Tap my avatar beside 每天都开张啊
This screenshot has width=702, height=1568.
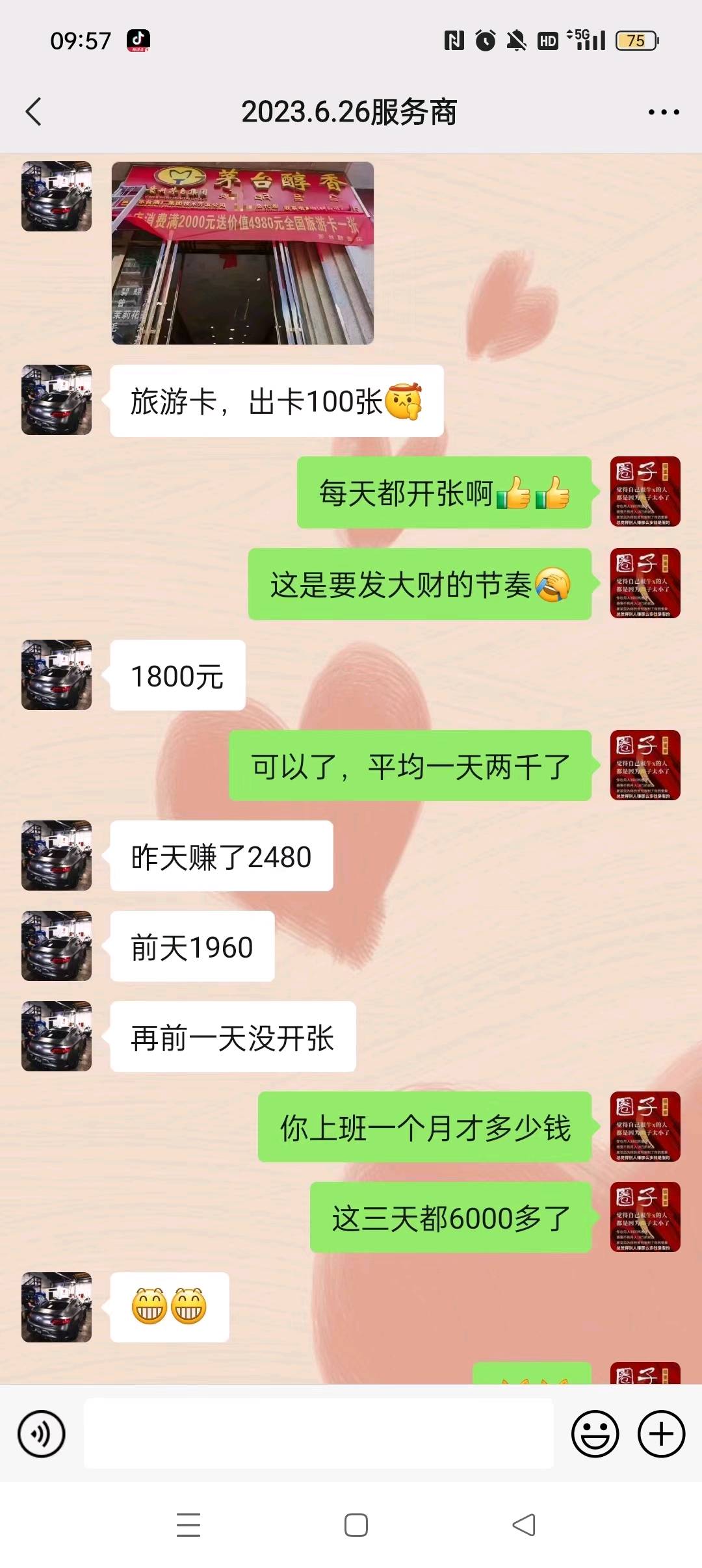tap(645, 491)
